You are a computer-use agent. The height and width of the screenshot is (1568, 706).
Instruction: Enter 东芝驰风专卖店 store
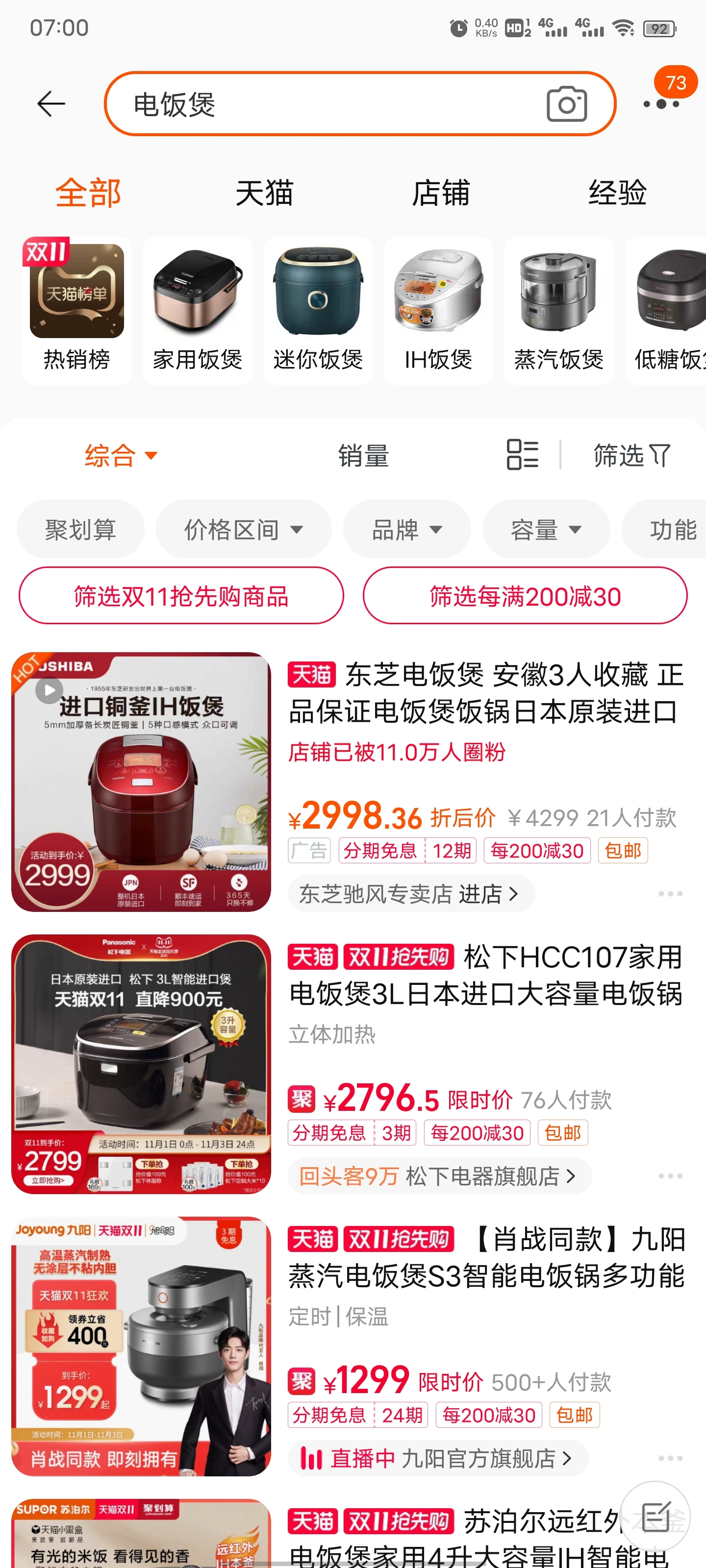click(x=410, y=894)
